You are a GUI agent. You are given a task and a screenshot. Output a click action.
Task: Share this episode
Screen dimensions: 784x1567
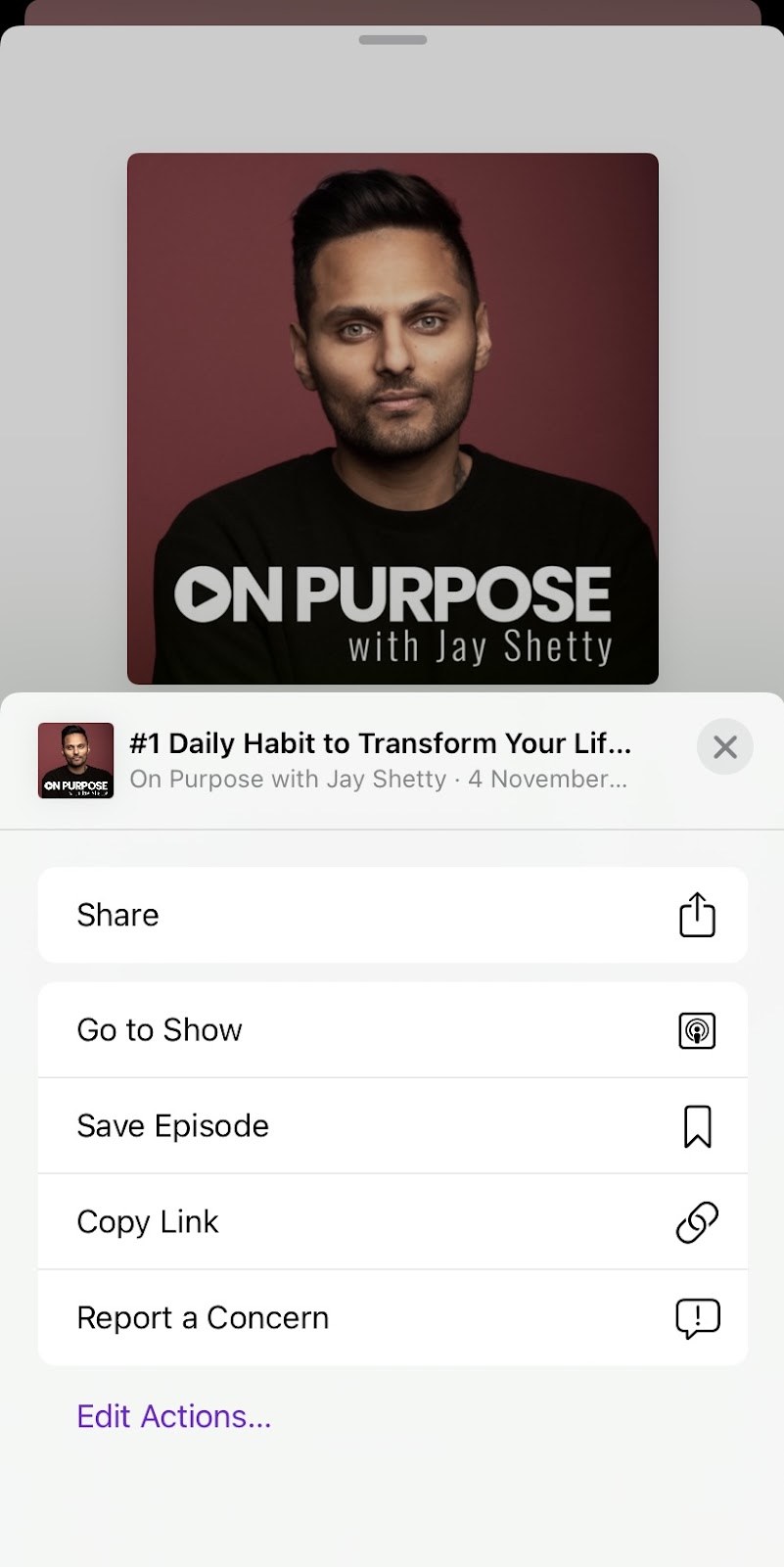click(392, 915)
